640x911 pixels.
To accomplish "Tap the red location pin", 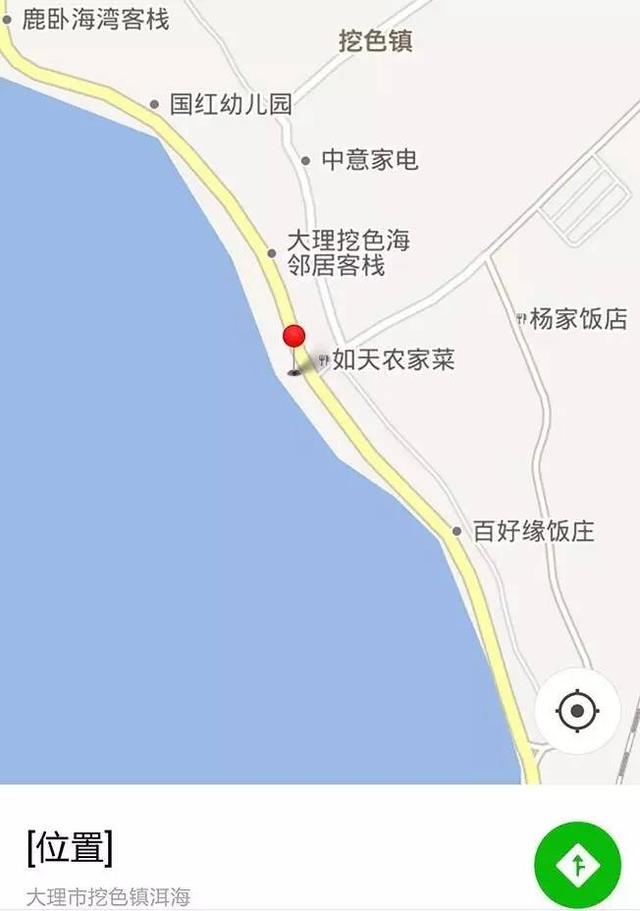I will 293,338.
